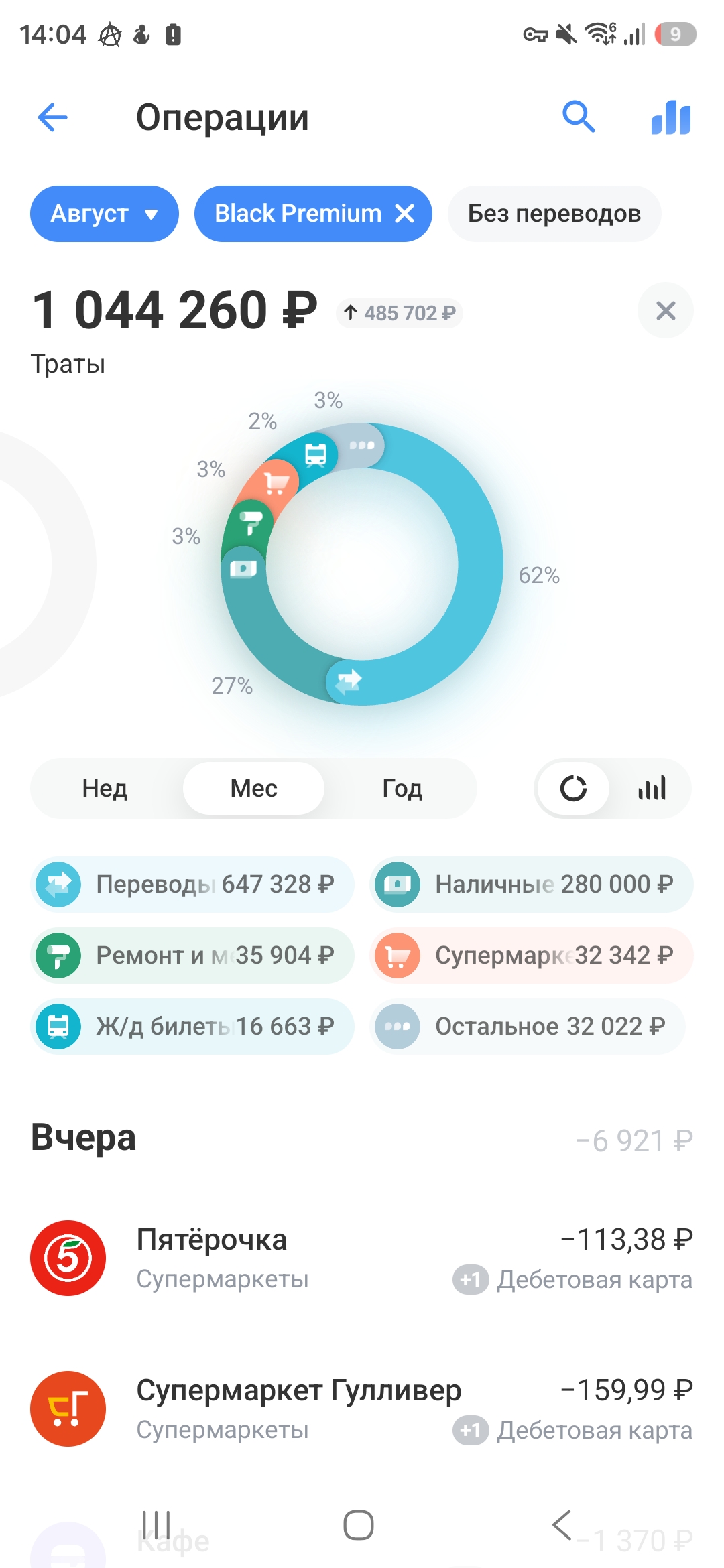This screenshot has width=724, height=1568.
Task: Open the Супермаркет Гулливер transaction
Action: coord(362,1409)
